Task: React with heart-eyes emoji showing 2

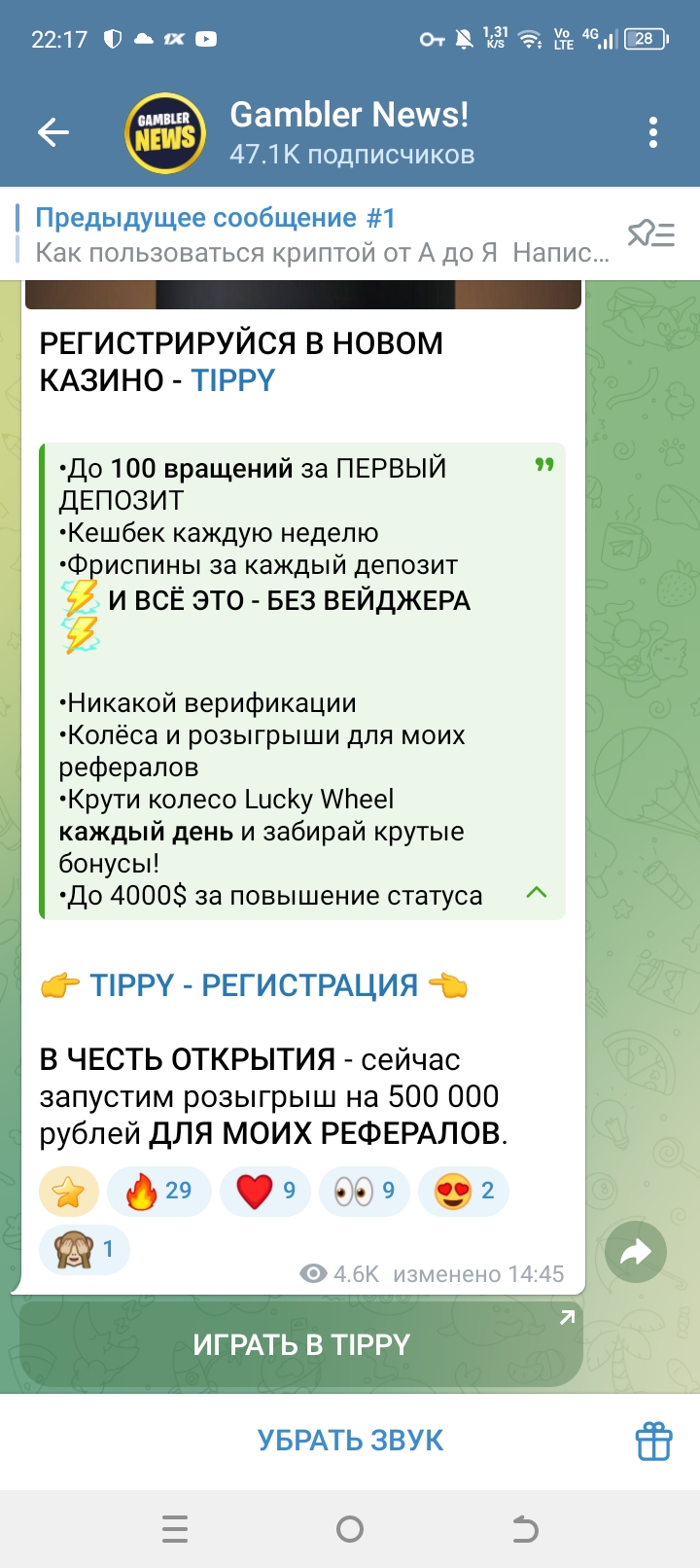Action: pyautogui.click(x=464, y=1192)
